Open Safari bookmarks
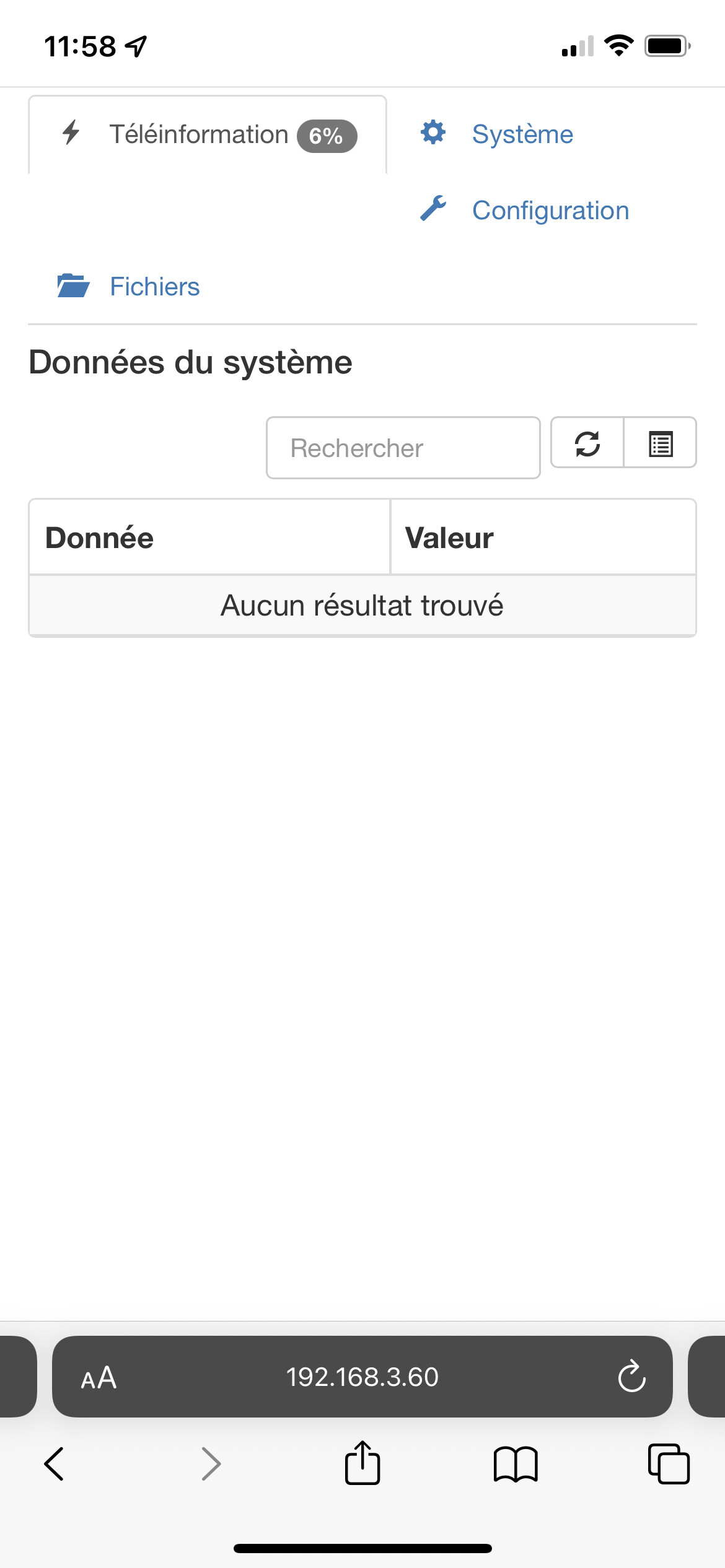725x1568 pixels. click(516, 1464)
